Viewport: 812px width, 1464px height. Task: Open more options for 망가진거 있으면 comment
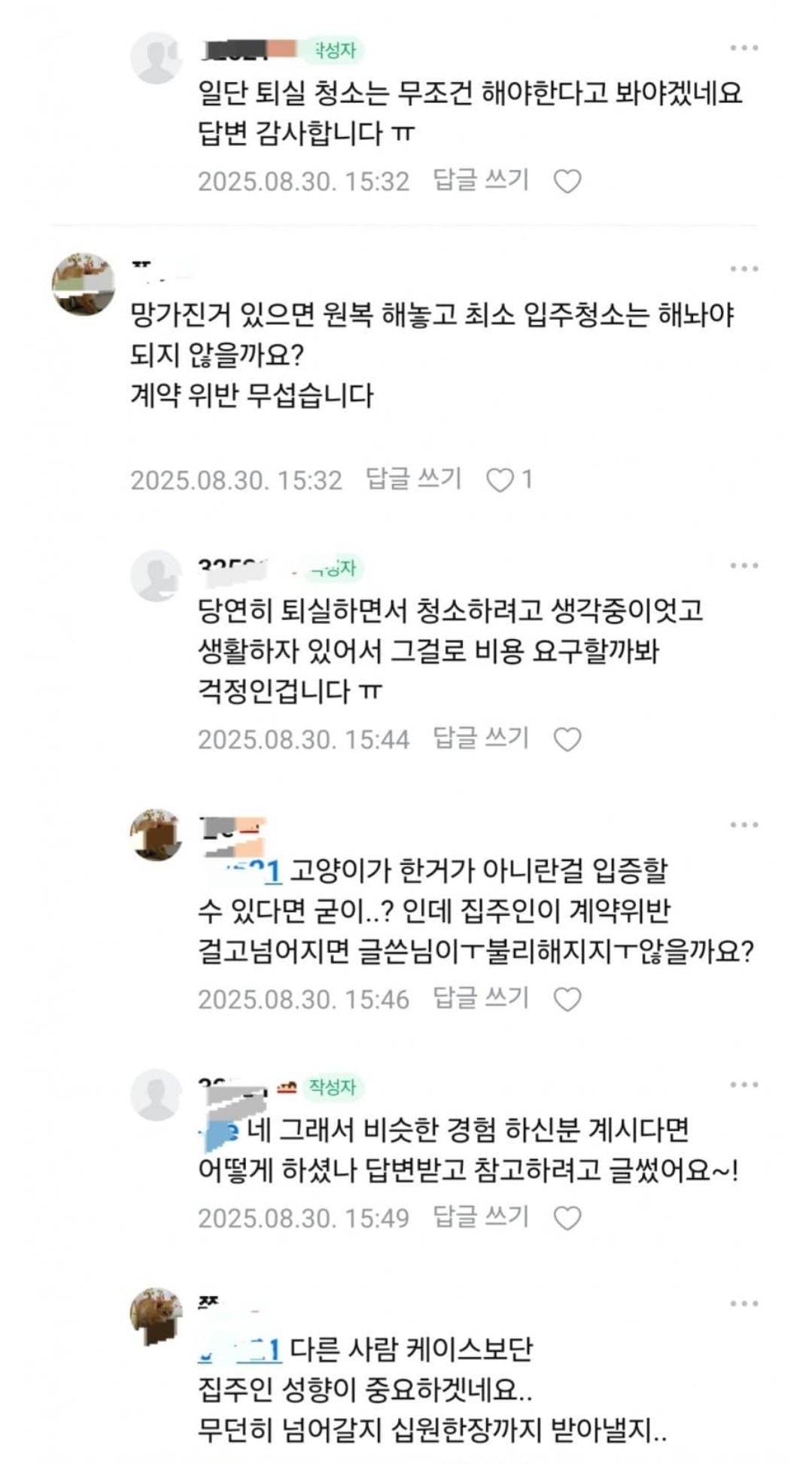[x=744, y=269]
